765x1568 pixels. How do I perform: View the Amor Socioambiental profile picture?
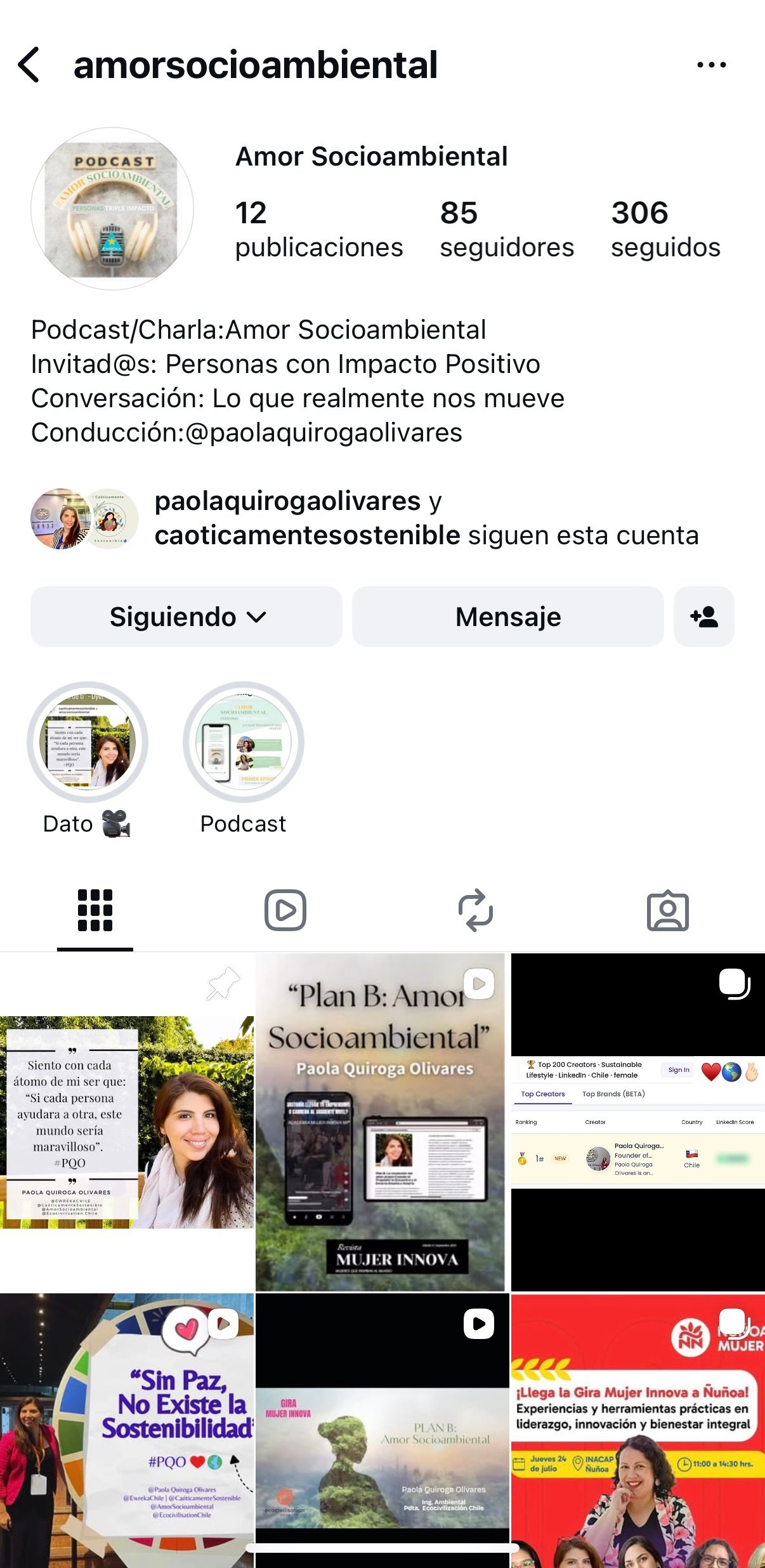pos(112,209)
